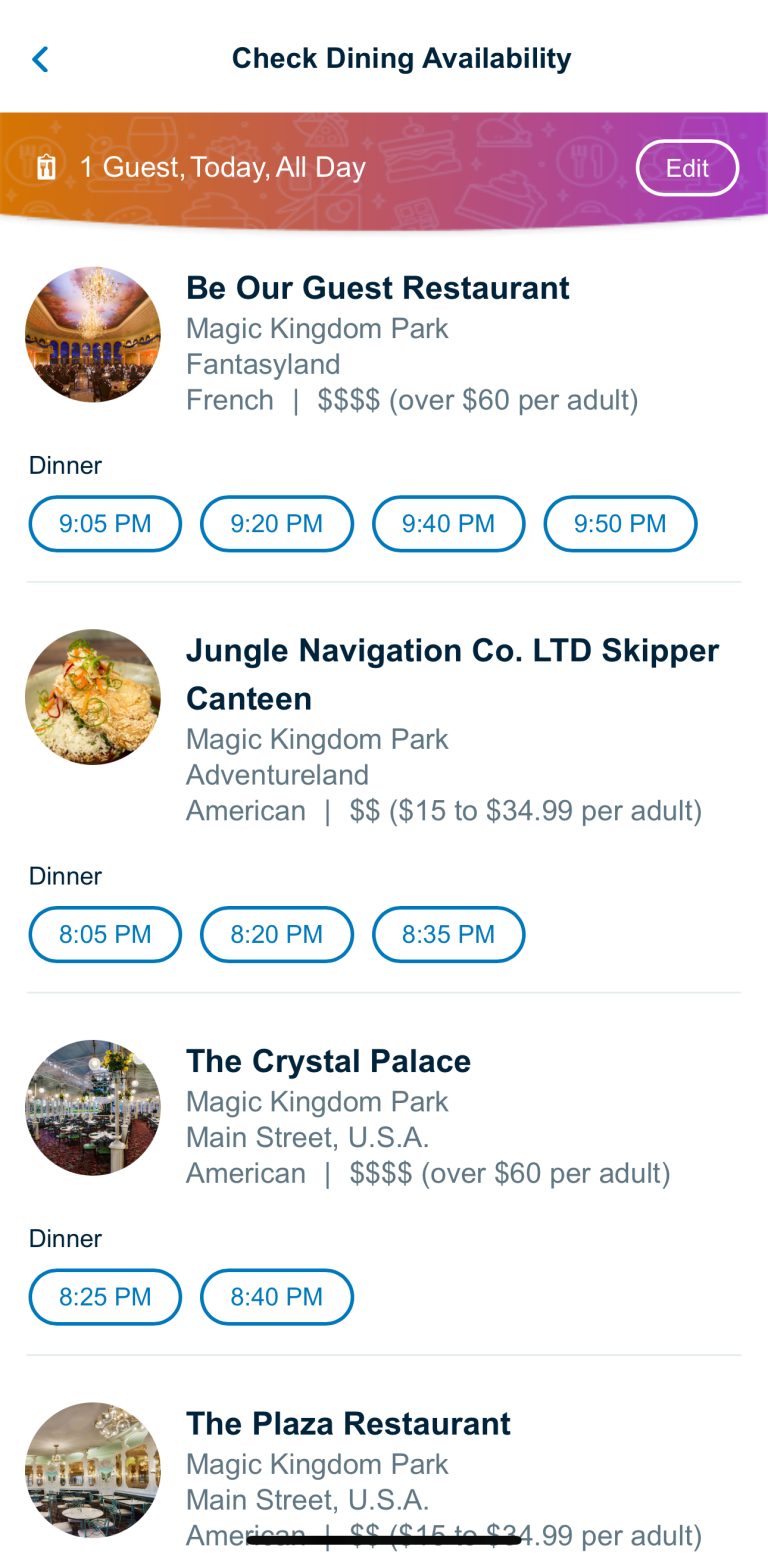View The Crystal Palace restaurant
This screenshot has width=768, height=1559.
[x=328, y=1061]
